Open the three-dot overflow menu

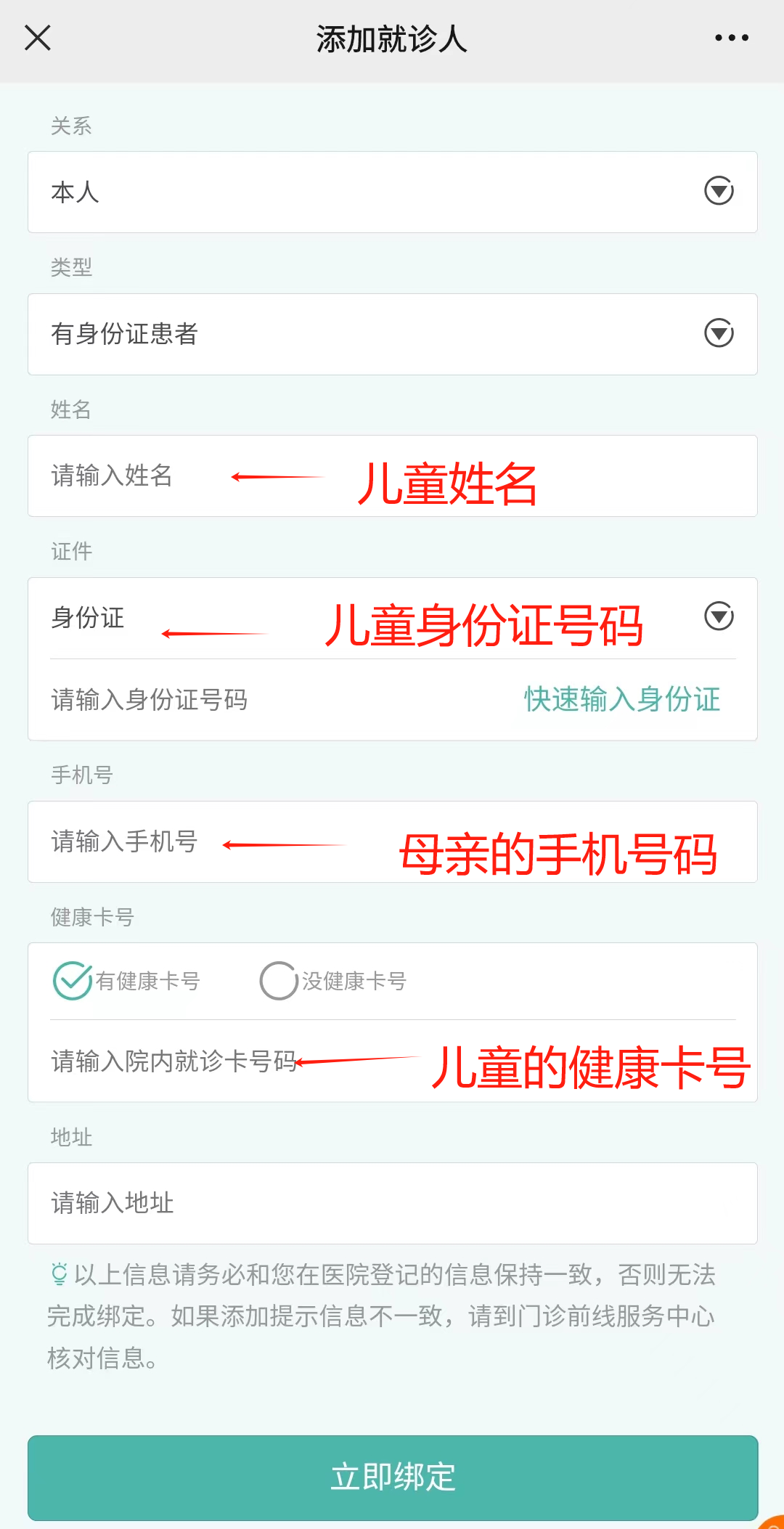731,38
